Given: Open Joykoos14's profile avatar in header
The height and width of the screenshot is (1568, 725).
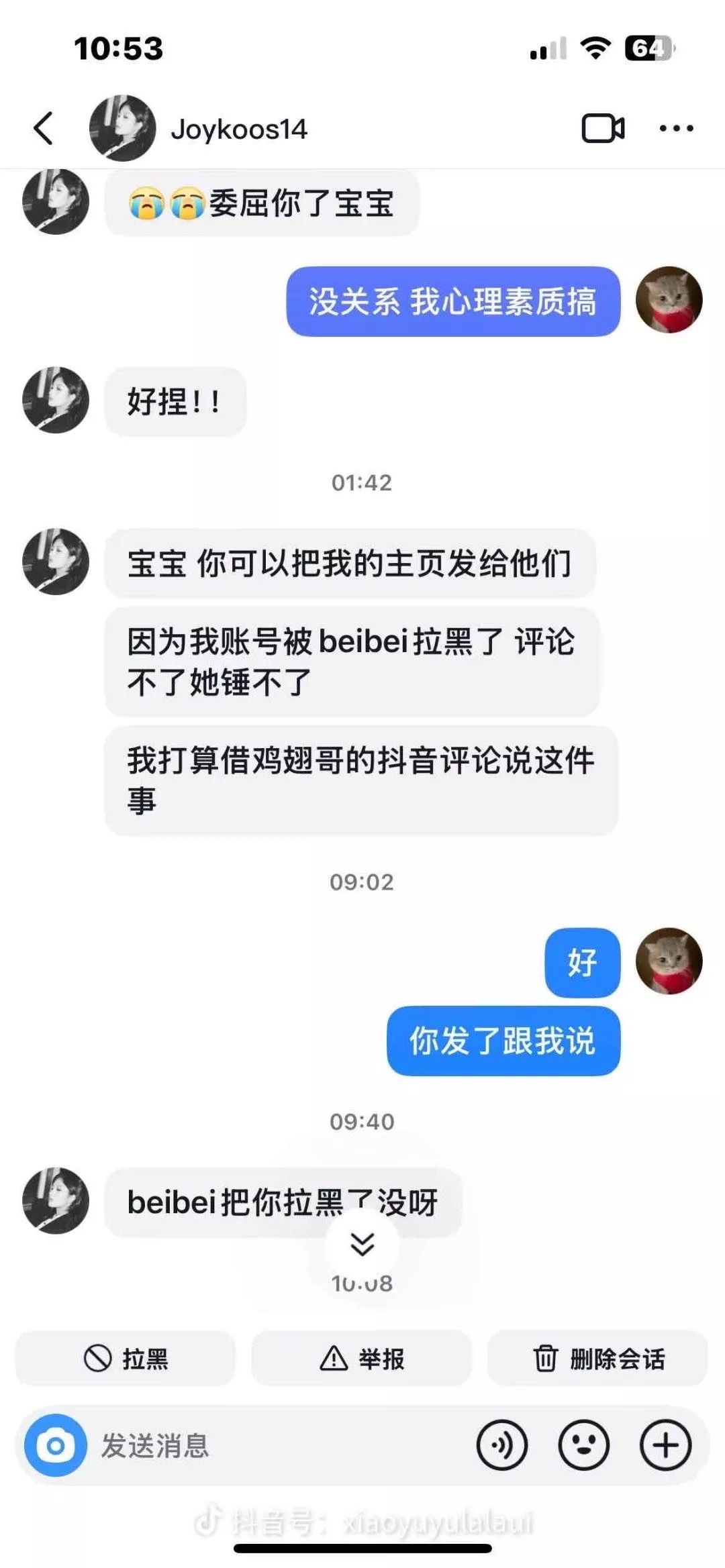Looking at the screenshot, I should (x=122, y=128).
